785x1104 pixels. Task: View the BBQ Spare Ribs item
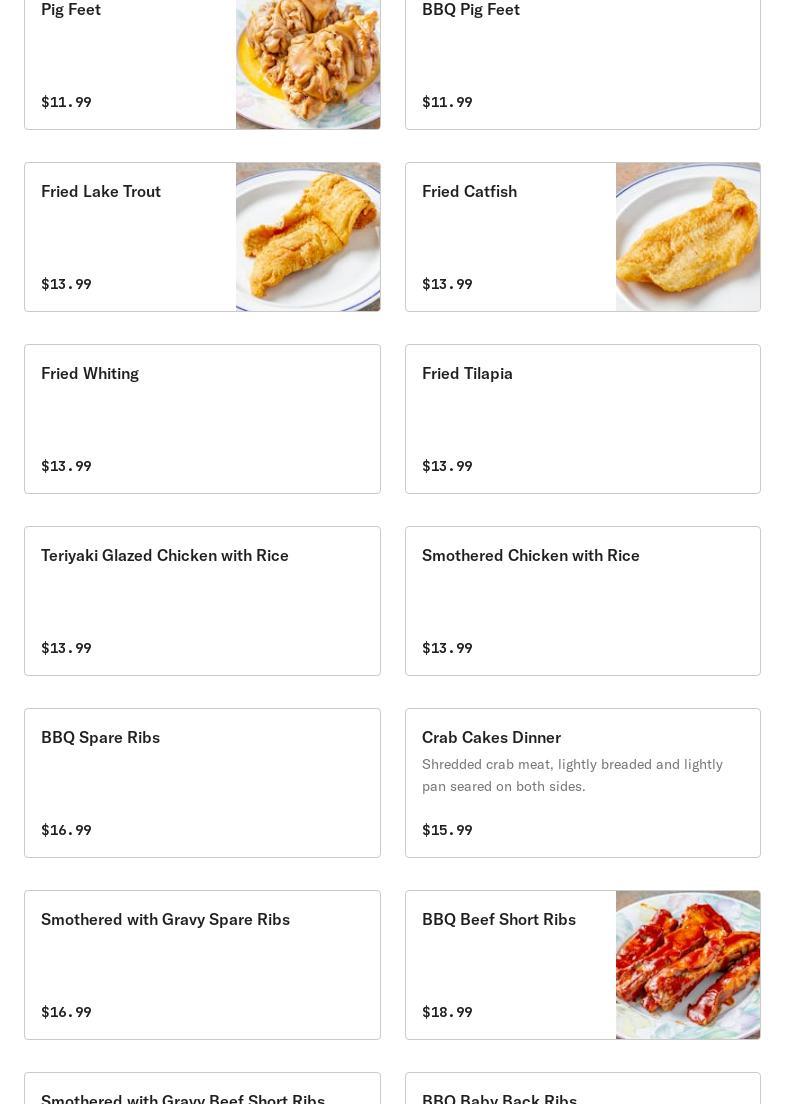click(x=202, y=783)
